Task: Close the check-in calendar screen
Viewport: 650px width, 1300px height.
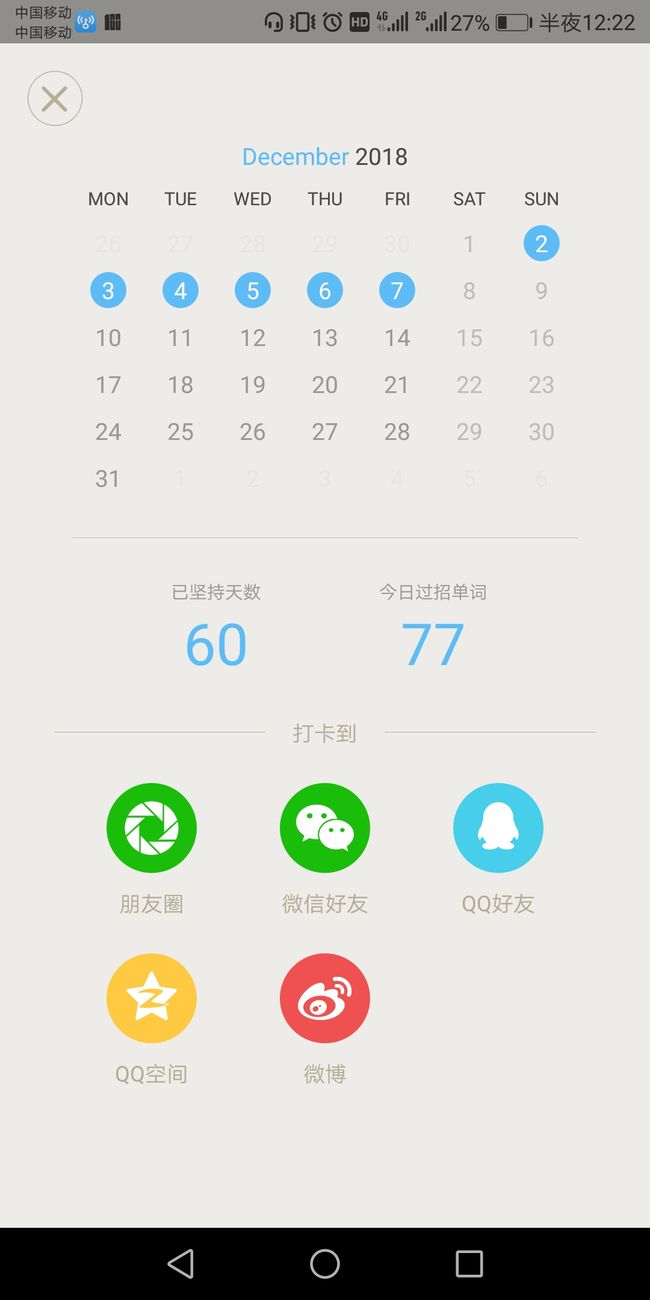Action: click(55, 99)
